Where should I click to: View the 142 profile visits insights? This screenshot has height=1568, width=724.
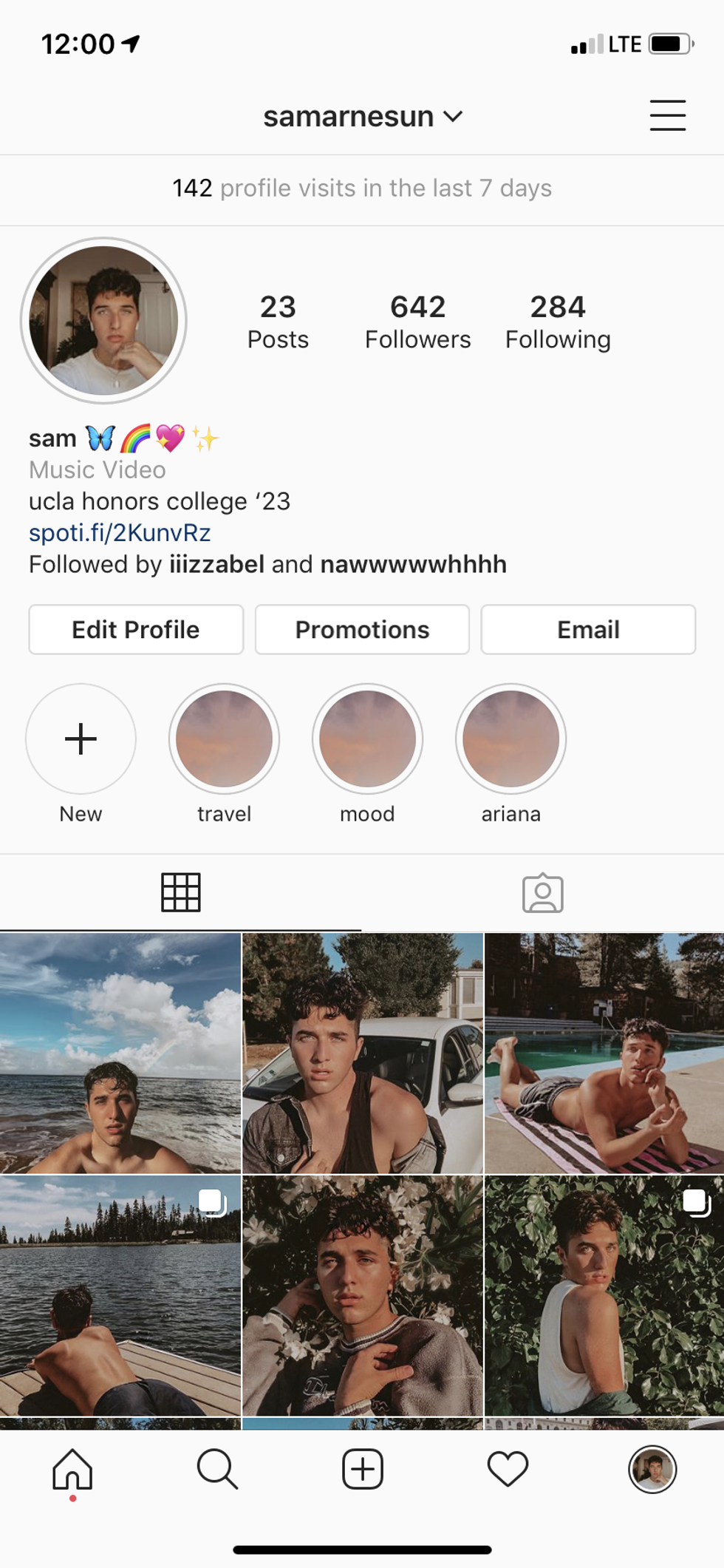click(x=362, y=188)
